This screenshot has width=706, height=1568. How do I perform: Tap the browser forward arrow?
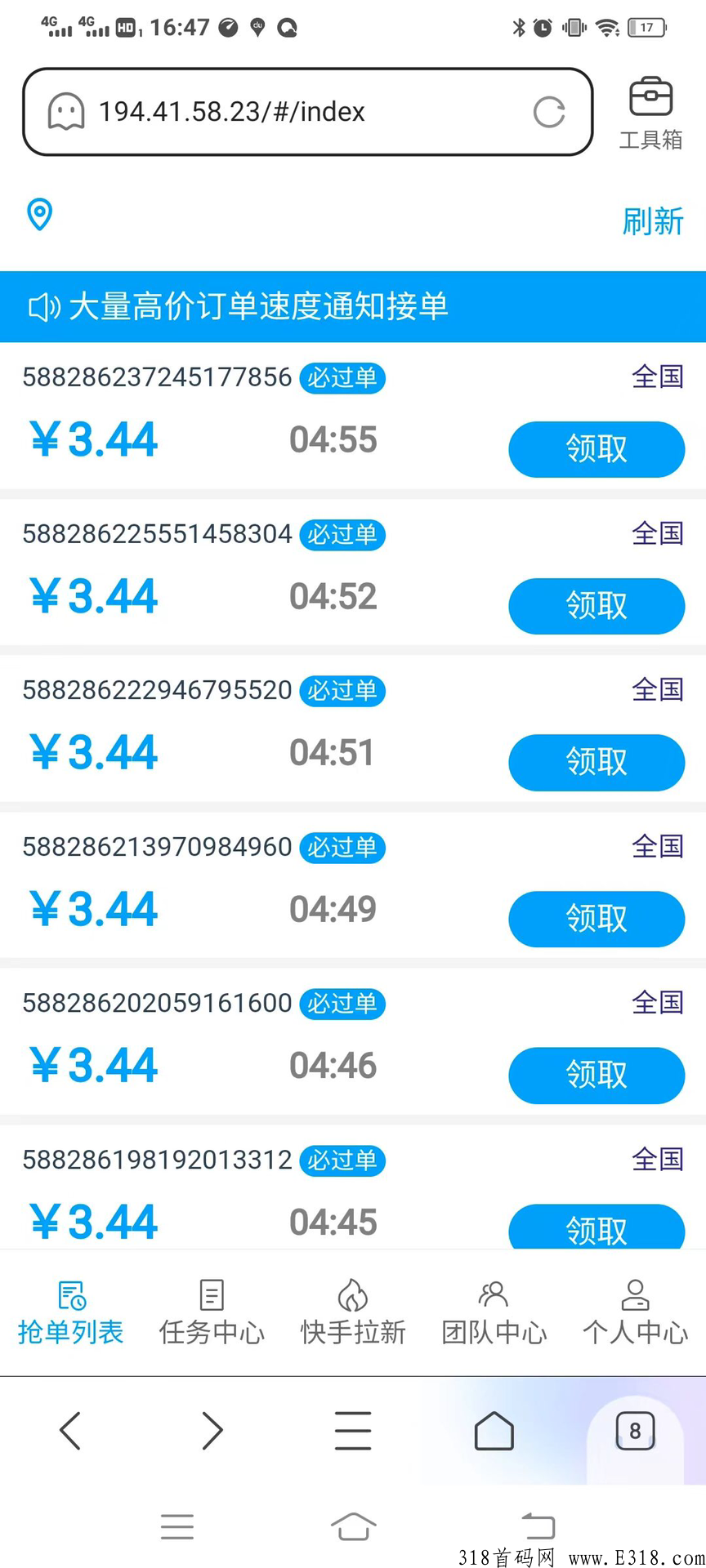point(212,1430)
